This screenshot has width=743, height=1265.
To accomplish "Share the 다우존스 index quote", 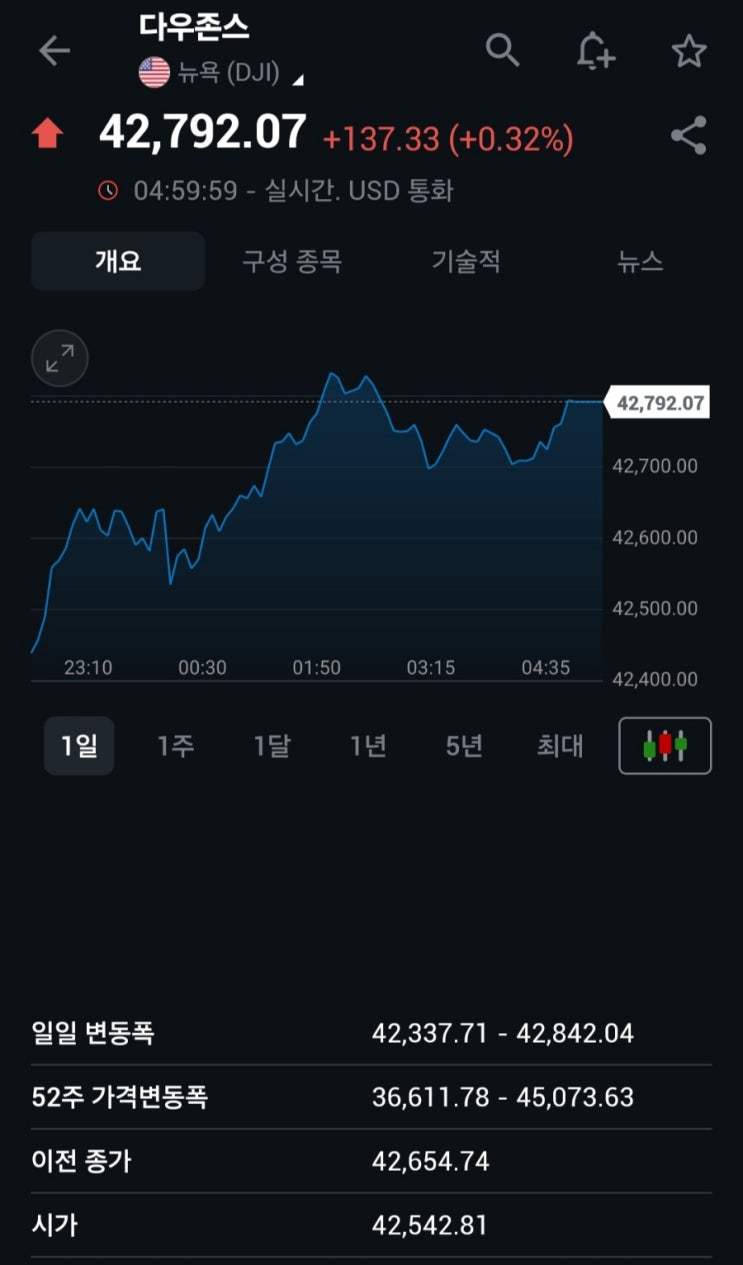I will pos(688,136).
